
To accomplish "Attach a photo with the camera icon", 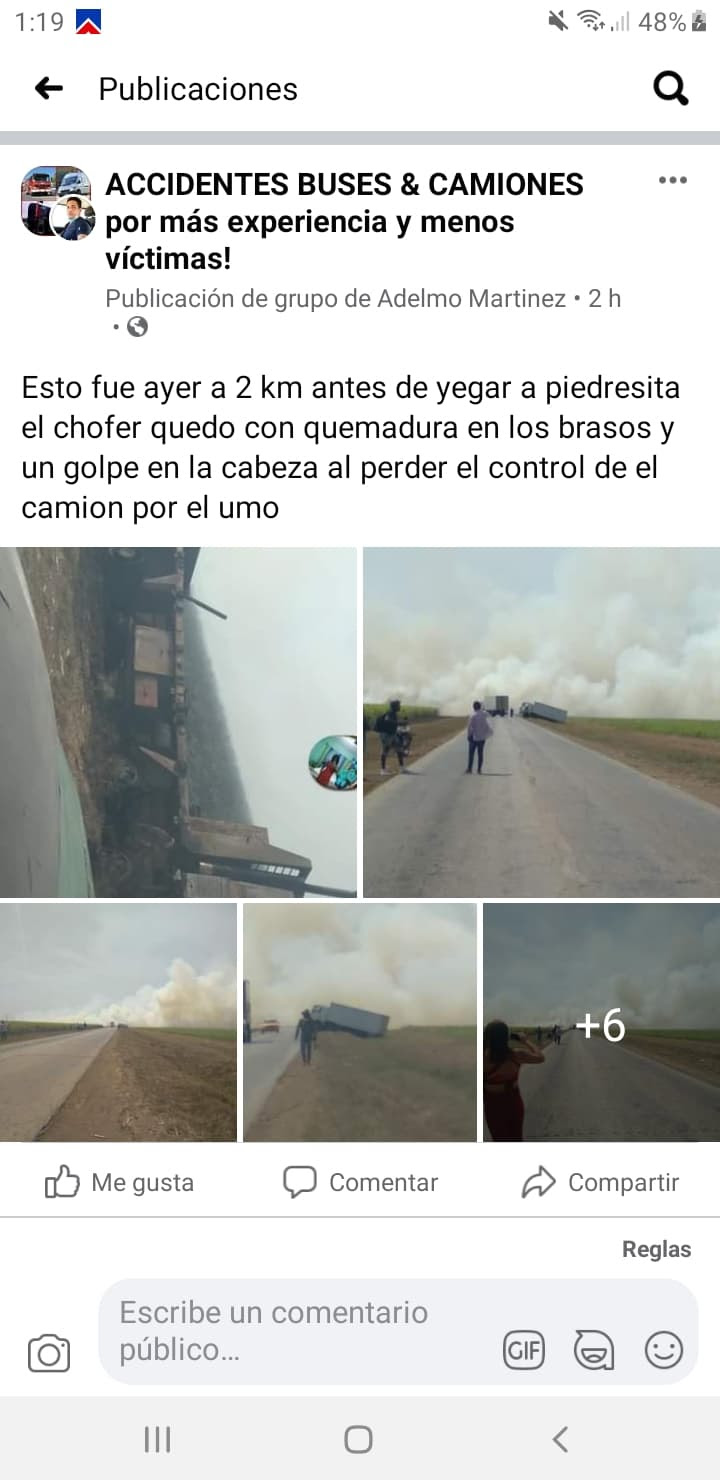I will click(49, 1353).
